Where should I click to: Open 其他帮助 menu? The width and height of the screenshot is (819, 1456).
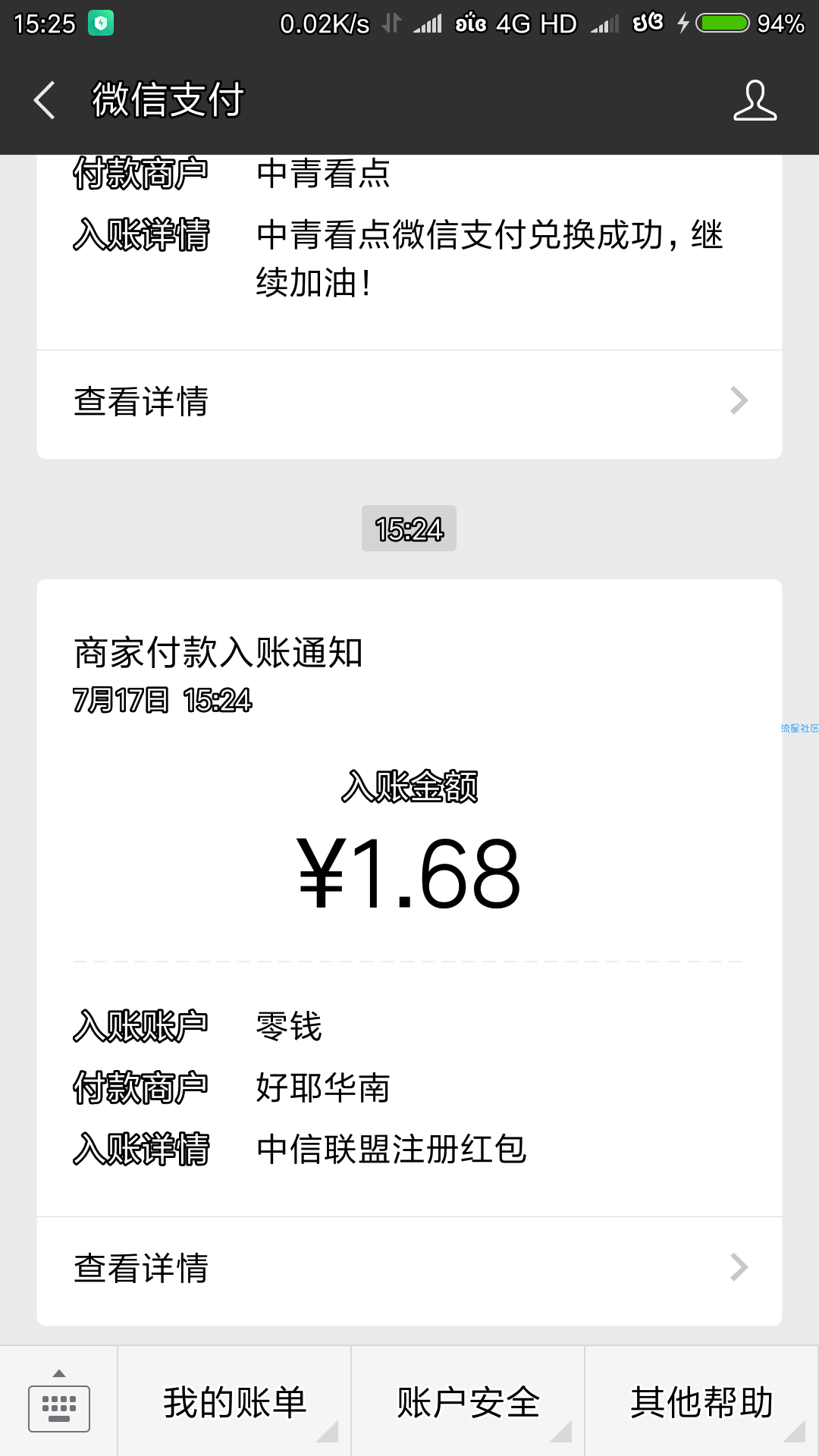[x=701, y=1401]
